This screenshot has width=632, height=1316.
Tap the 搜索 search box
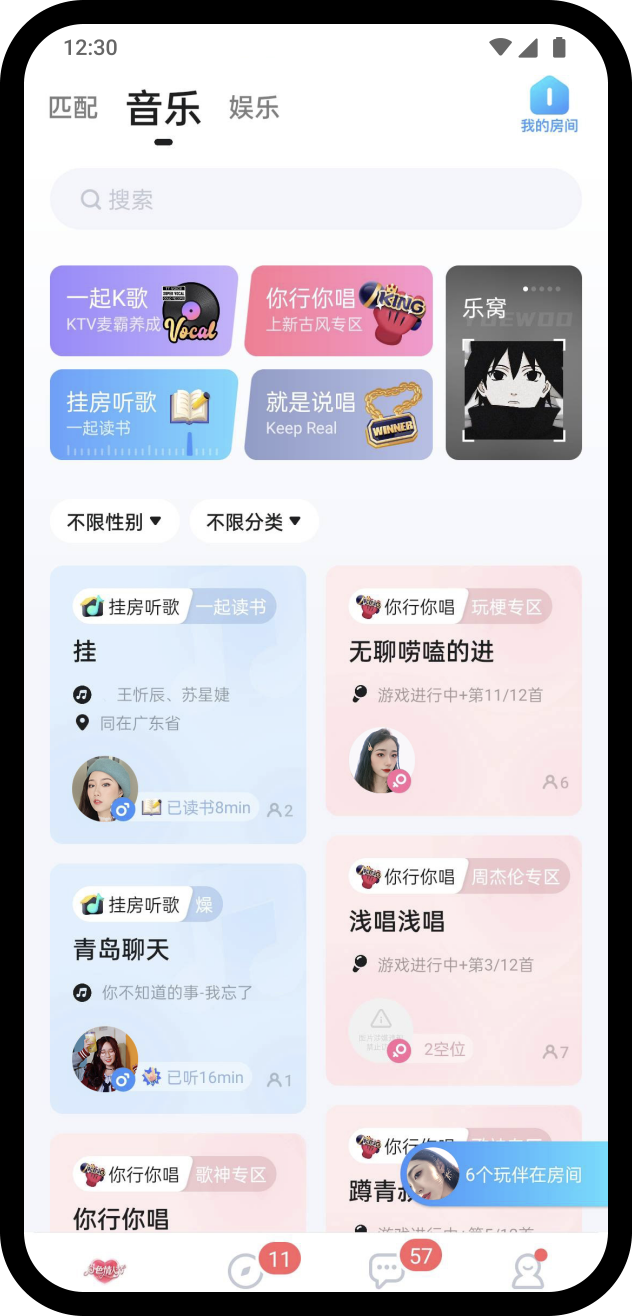pos(315,200)
